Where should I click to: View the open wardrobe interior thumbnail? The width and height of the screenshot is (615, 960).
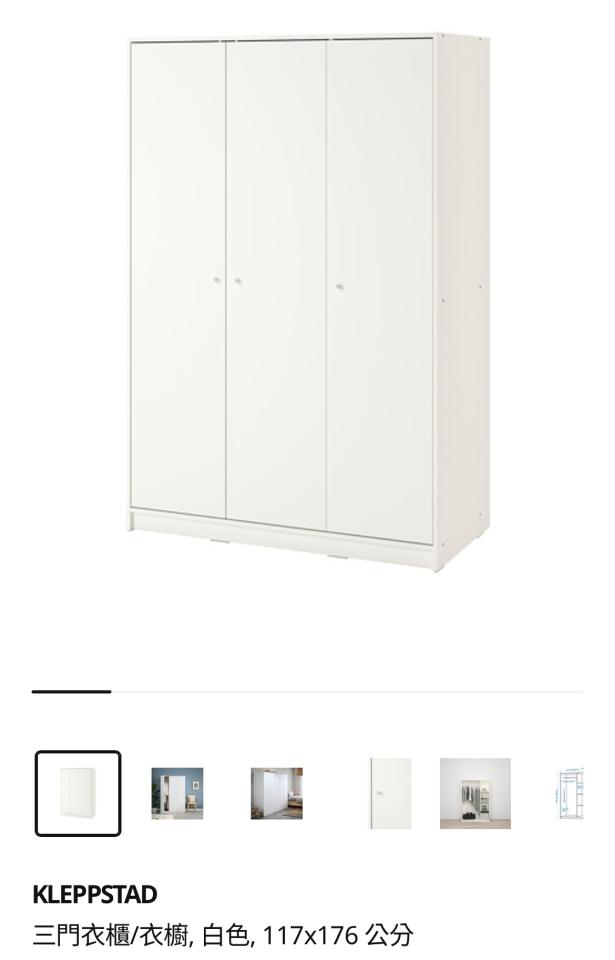pos(475,793)
